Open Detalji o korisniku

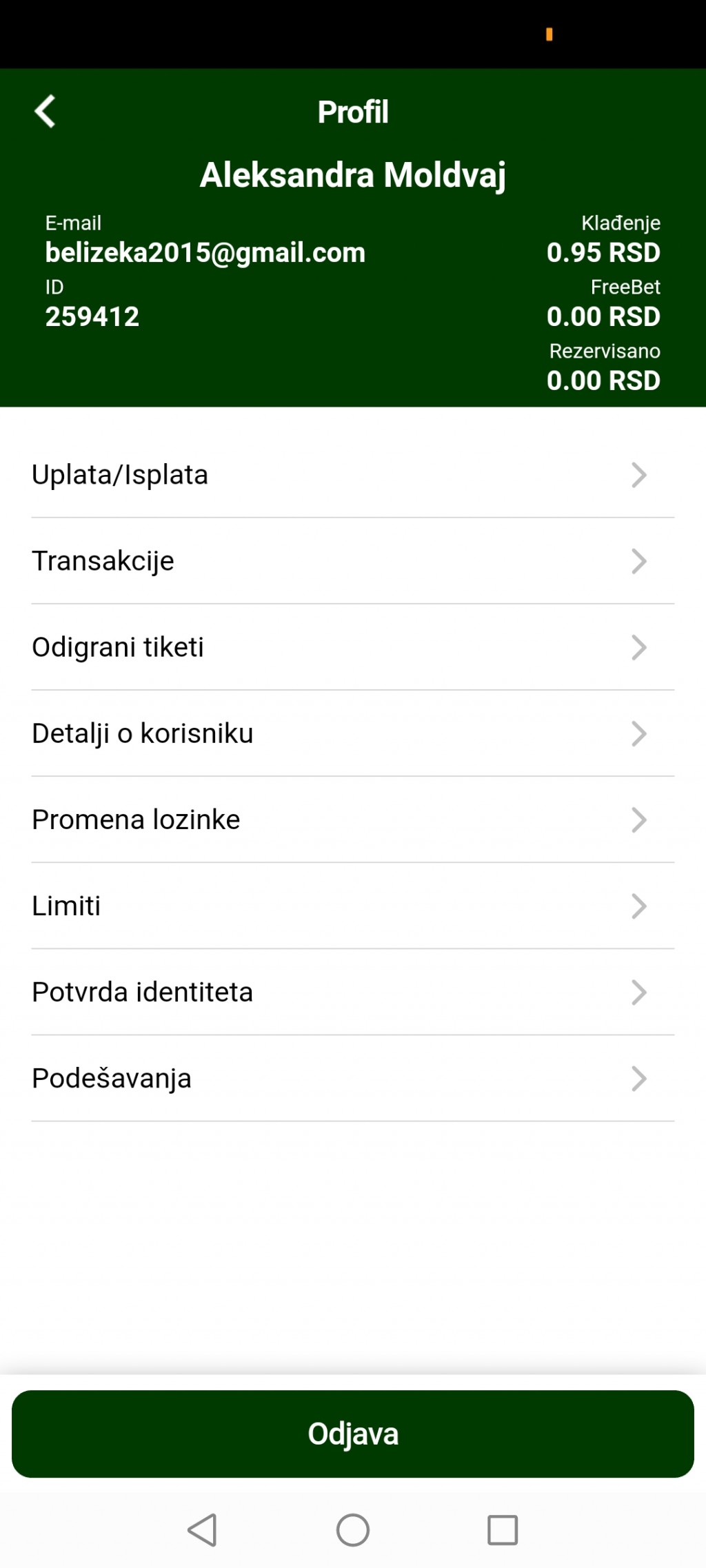pos(353,733)
